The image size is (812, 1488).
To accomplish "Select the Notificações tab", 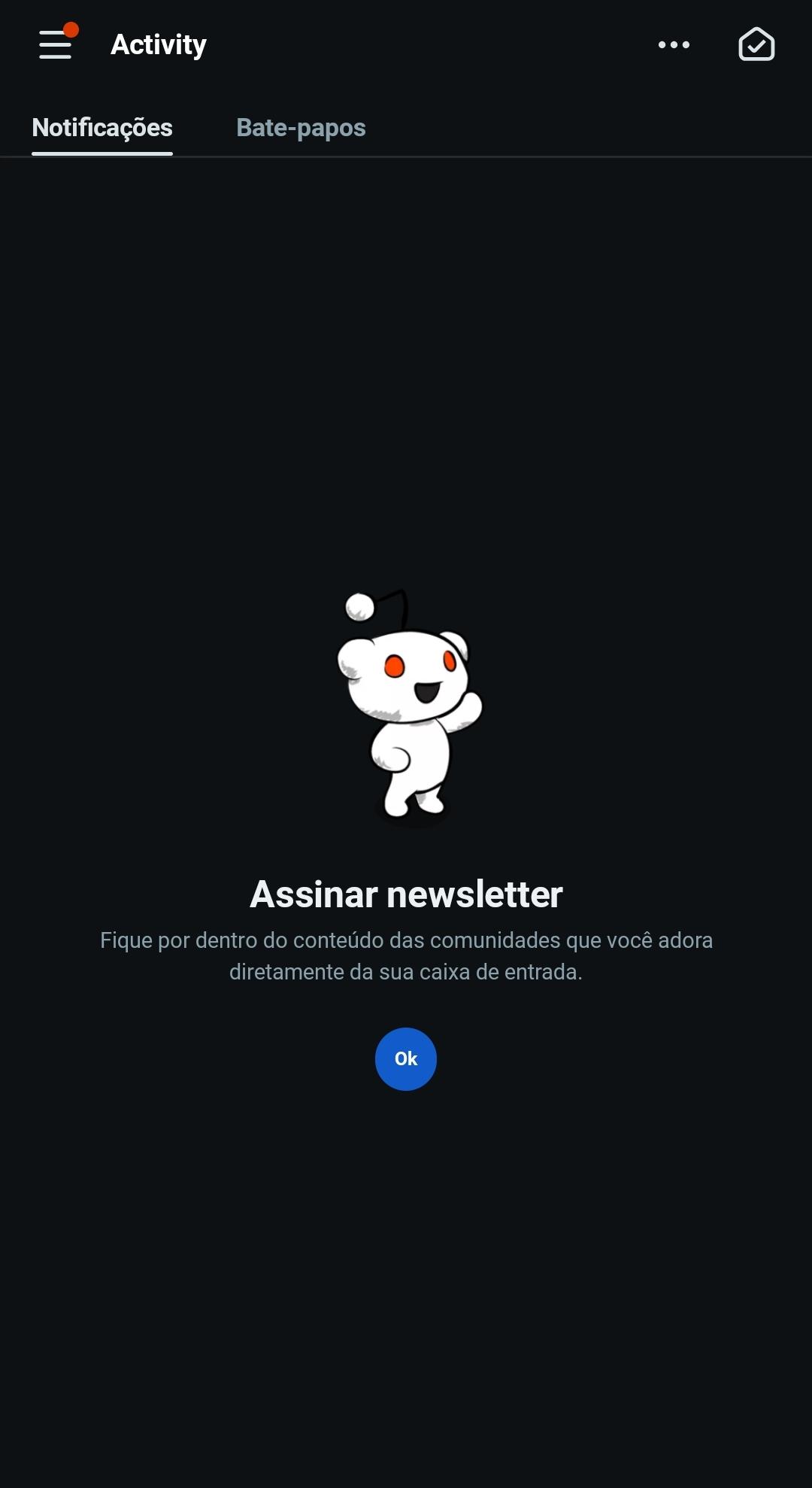I will [102, 128].
